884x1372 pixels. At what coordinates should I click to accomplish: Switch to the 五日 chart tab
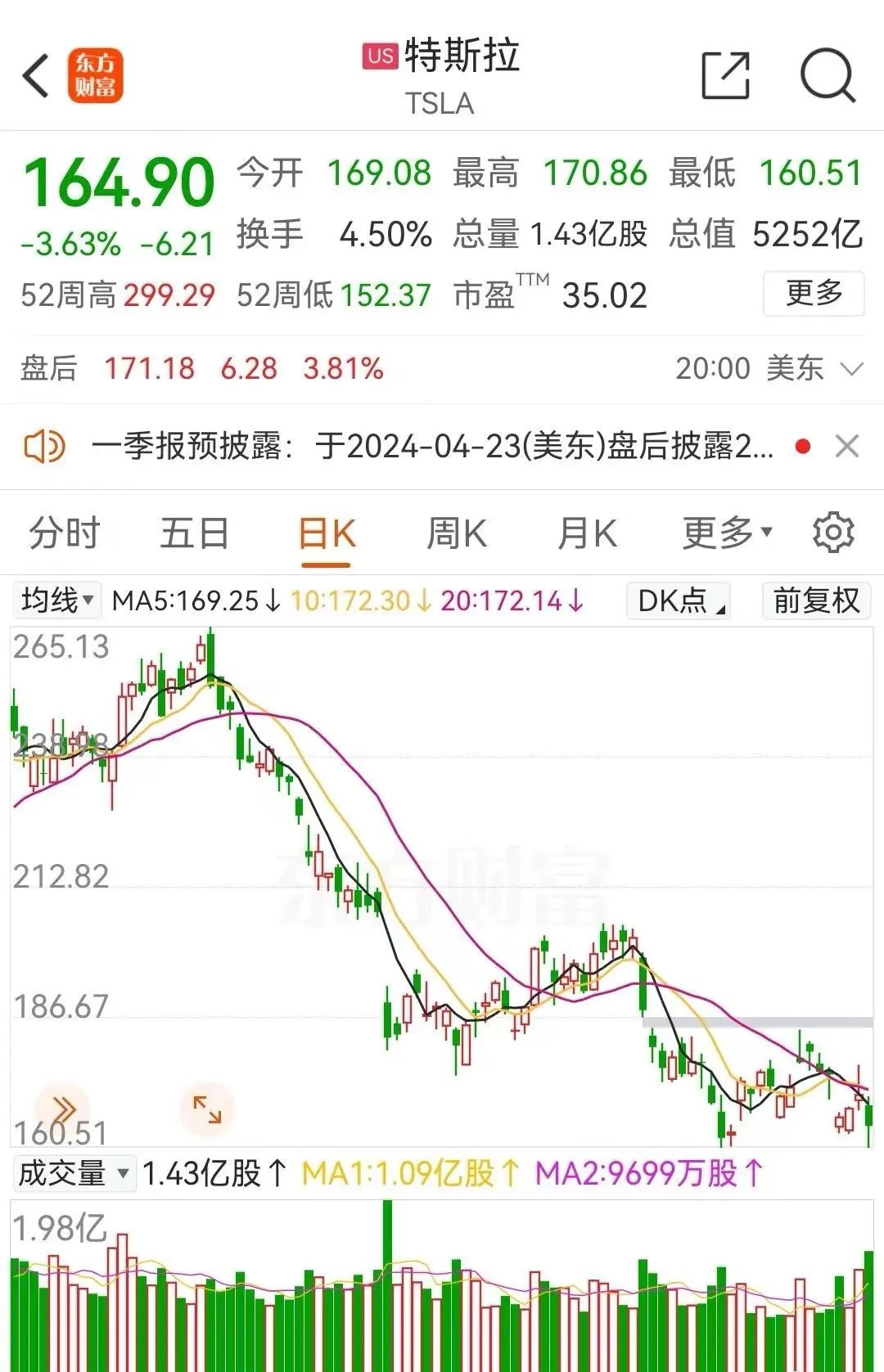194,533
